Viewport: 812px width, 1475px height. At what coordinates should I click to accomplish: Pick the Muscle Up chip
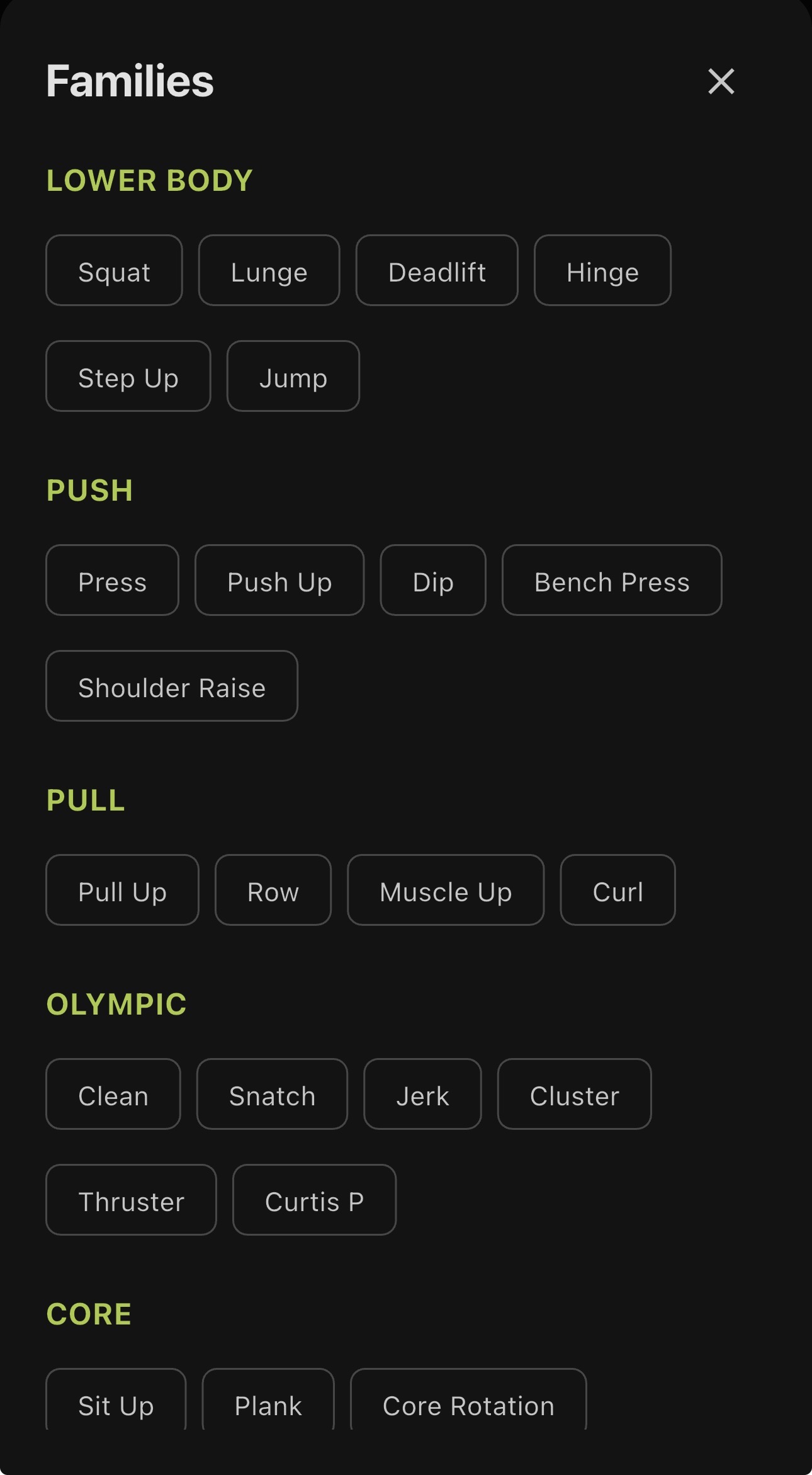(446, 891)
